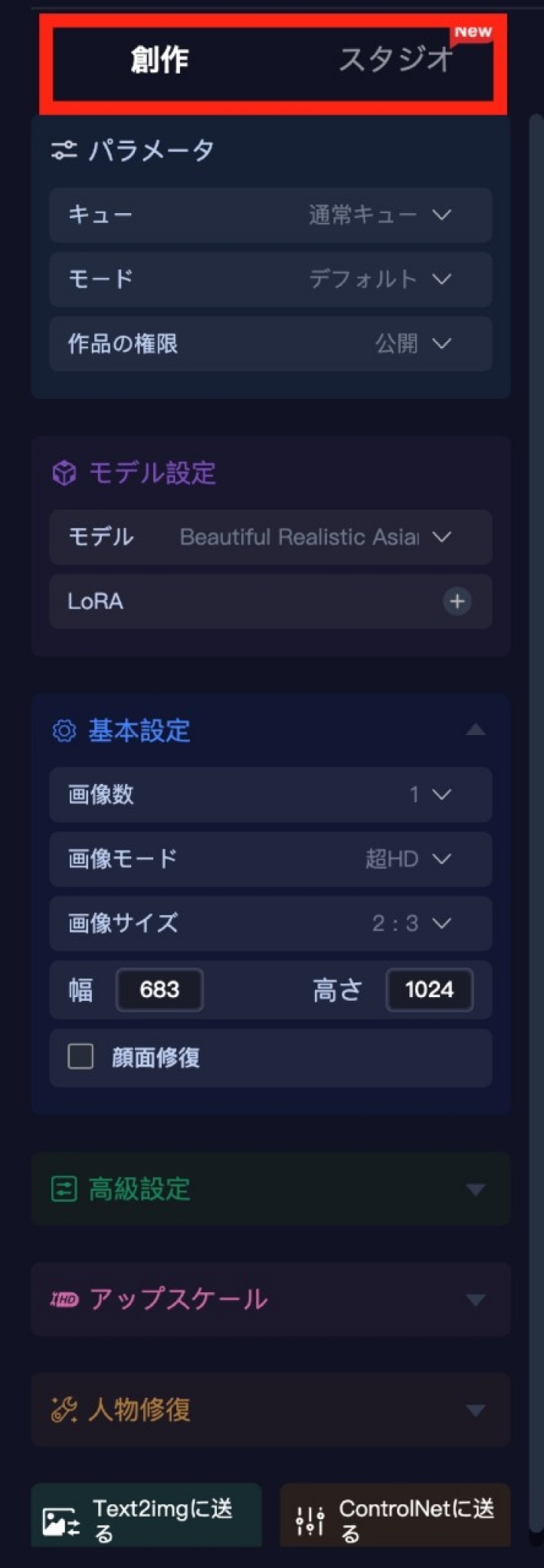Image resolution: width=544 pixels, height=1568 pixels.
Task: Select the 創作 tab
Action: [159, 60]
